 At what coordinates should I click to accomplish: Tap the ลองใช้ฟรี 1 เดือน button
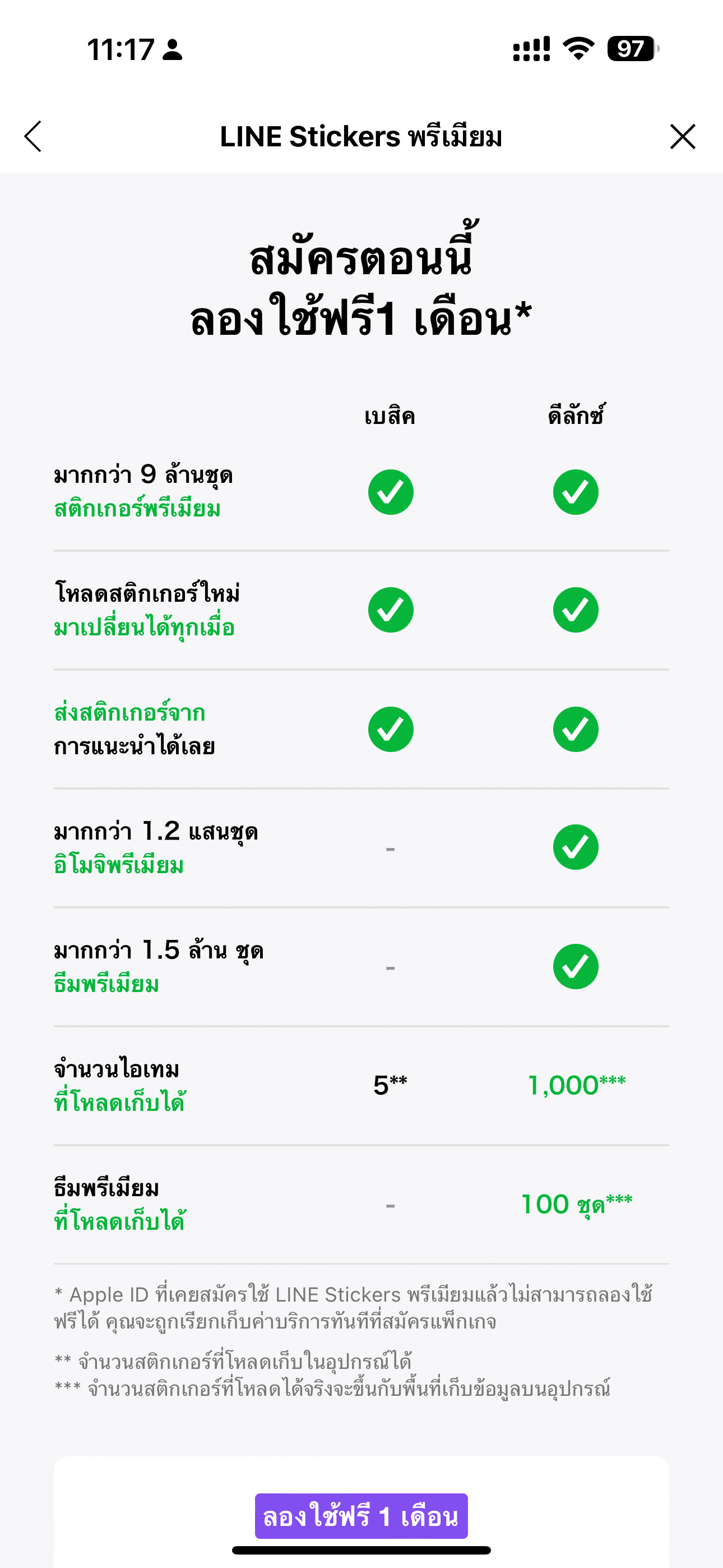click(x=361, y=1516)
